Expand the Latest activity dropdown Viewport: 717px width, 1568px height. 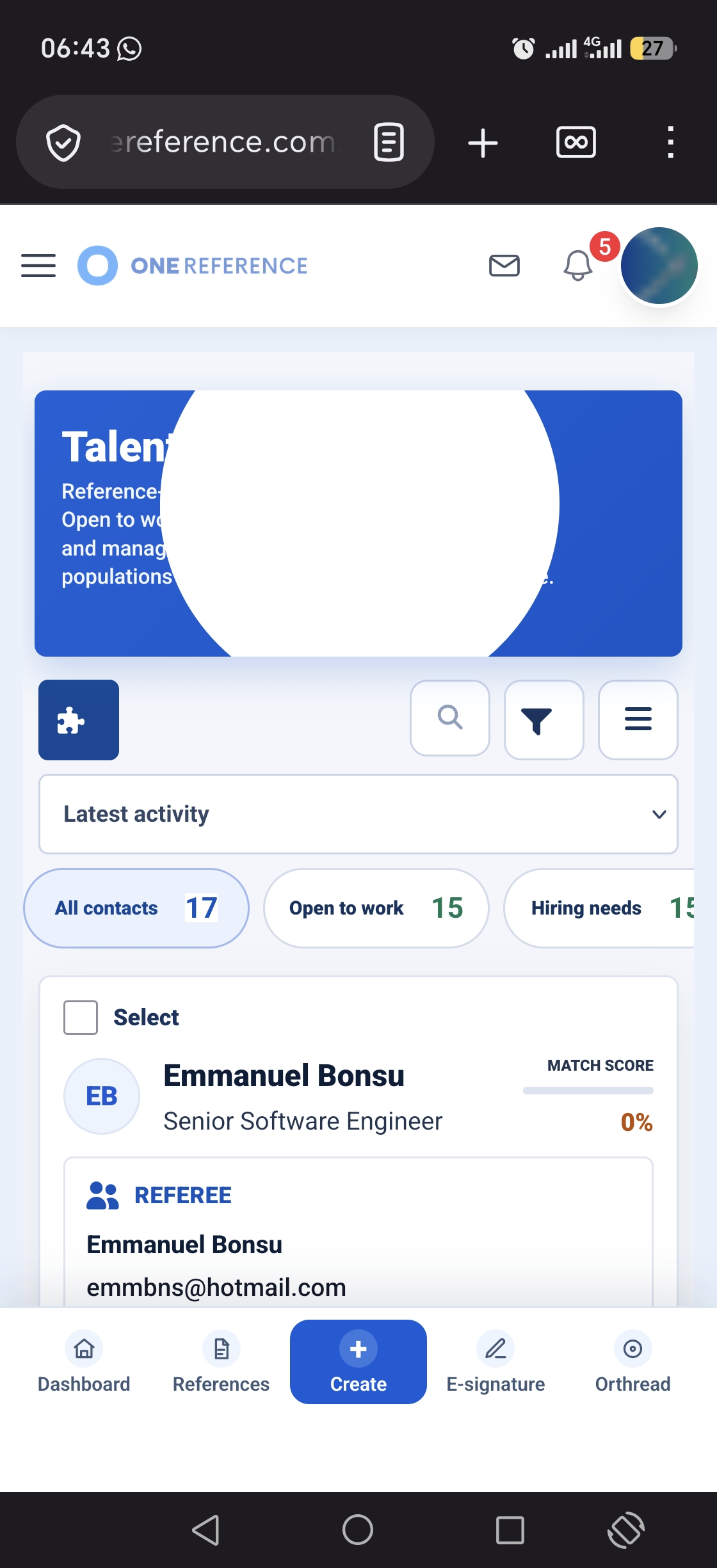click(x=358, y=814)
